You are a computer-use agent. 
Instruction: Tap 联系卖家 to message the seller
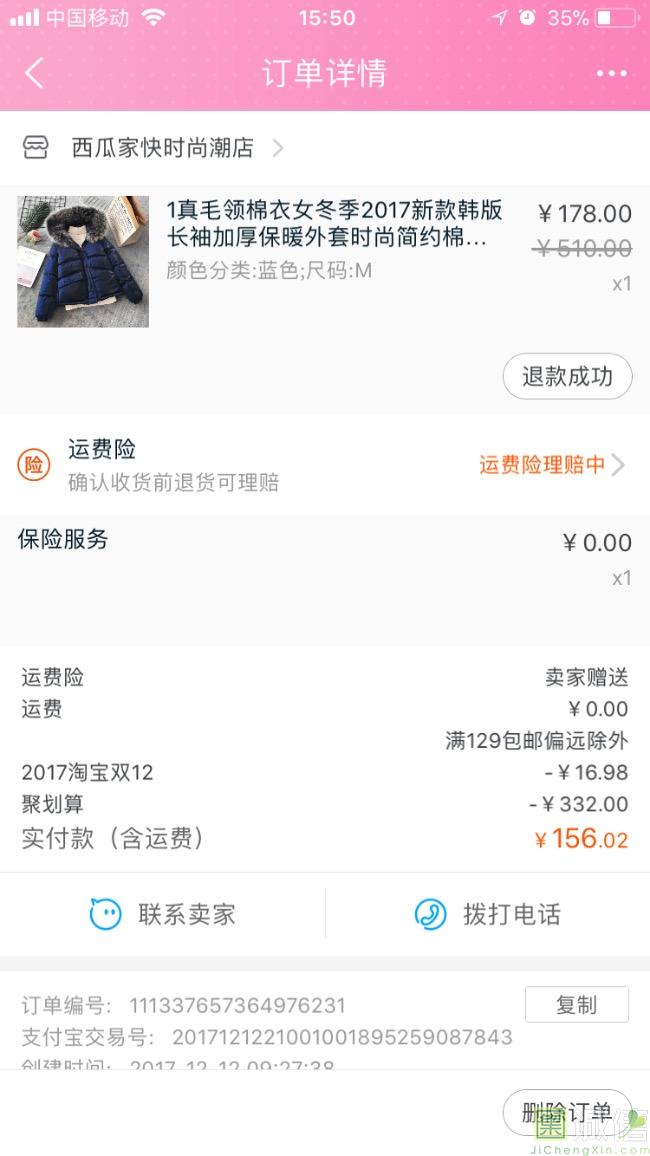pos(163,914)
